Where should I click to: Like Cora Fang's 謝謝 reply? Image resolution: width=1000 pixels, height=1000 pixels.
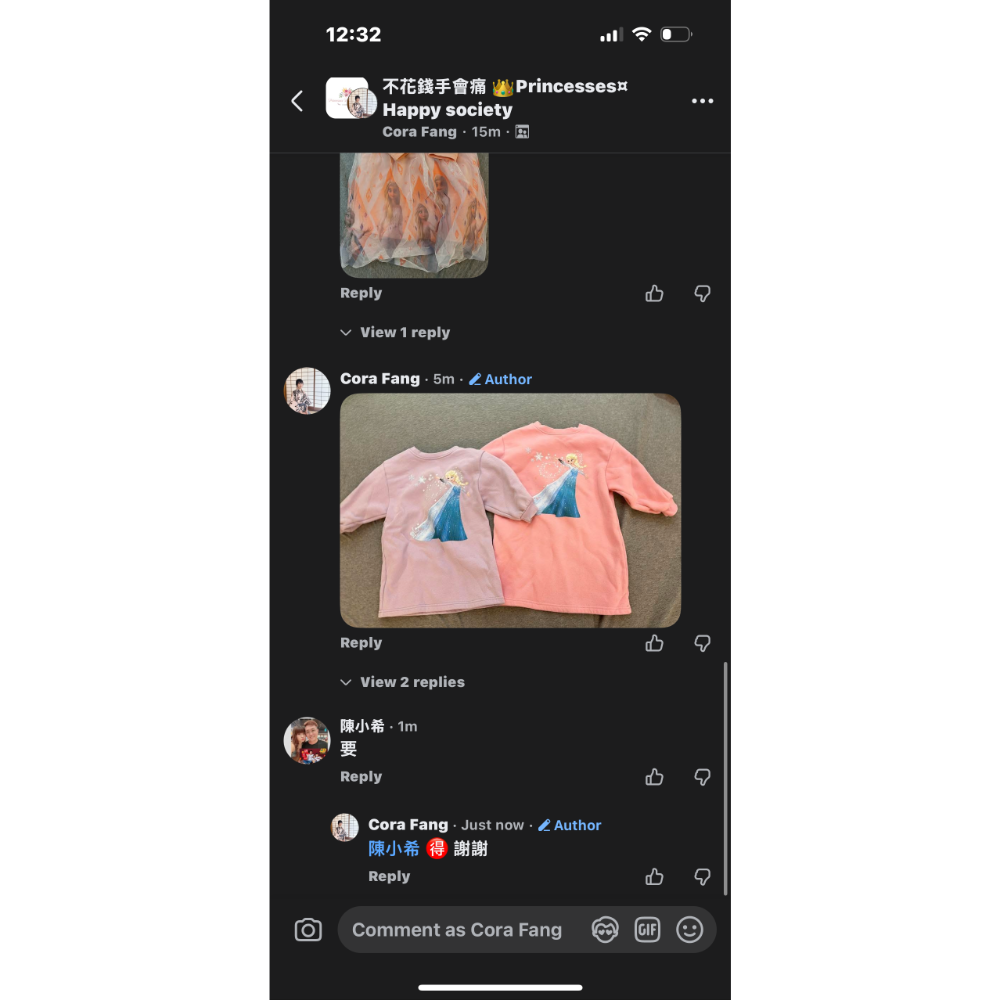pos(654,877)
